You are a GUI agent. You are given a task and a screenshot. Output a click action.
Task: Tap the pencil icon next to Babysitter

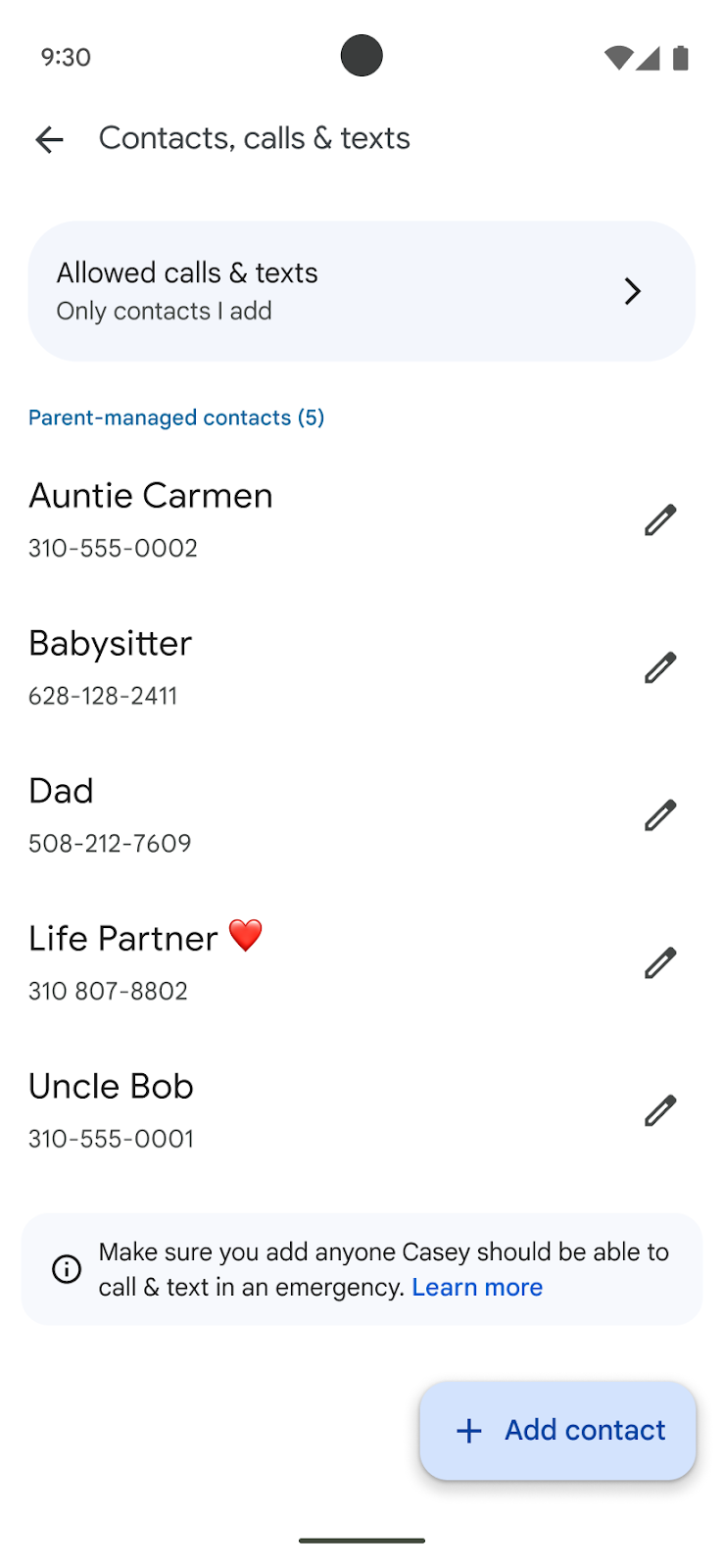click(x=660, y=667)
